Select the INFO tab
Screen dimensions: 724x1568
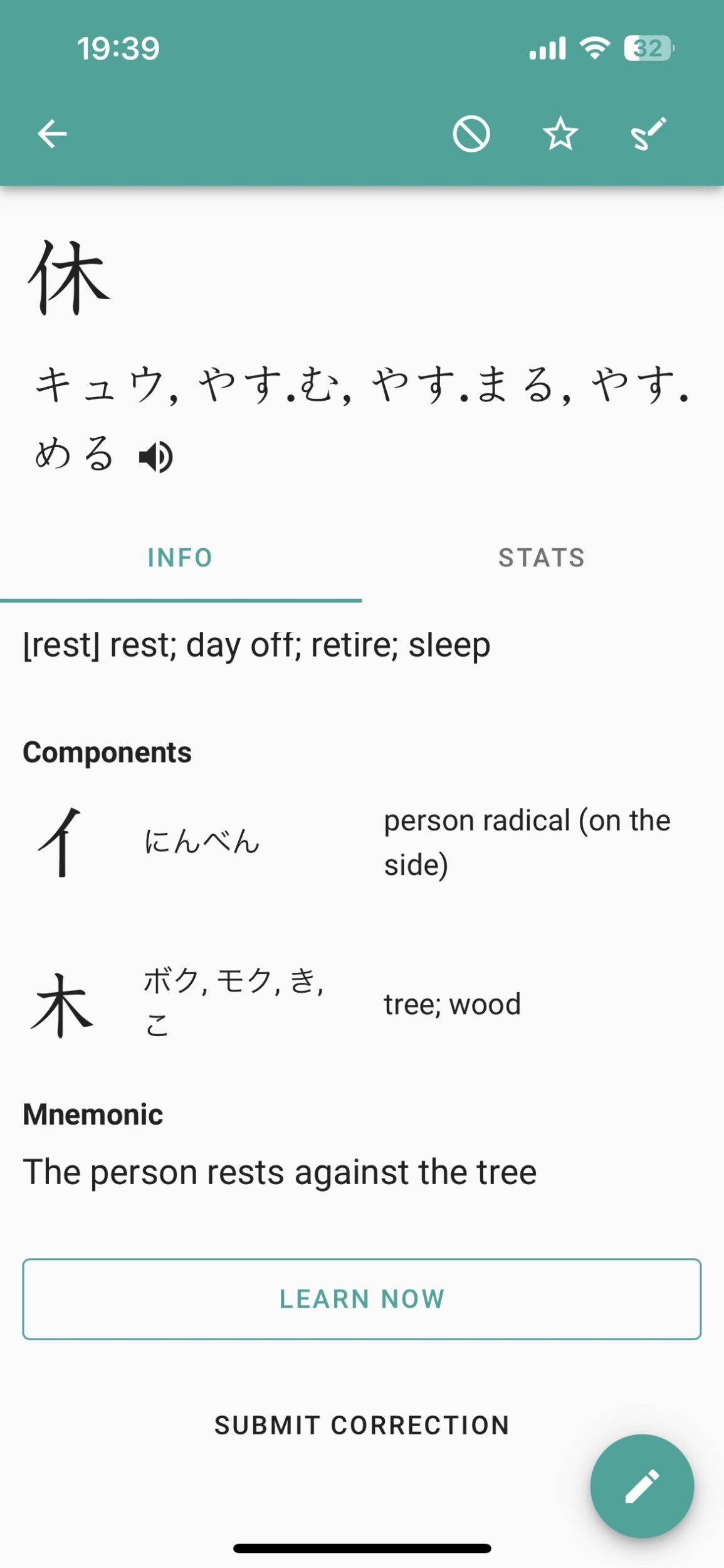[181, 558]
